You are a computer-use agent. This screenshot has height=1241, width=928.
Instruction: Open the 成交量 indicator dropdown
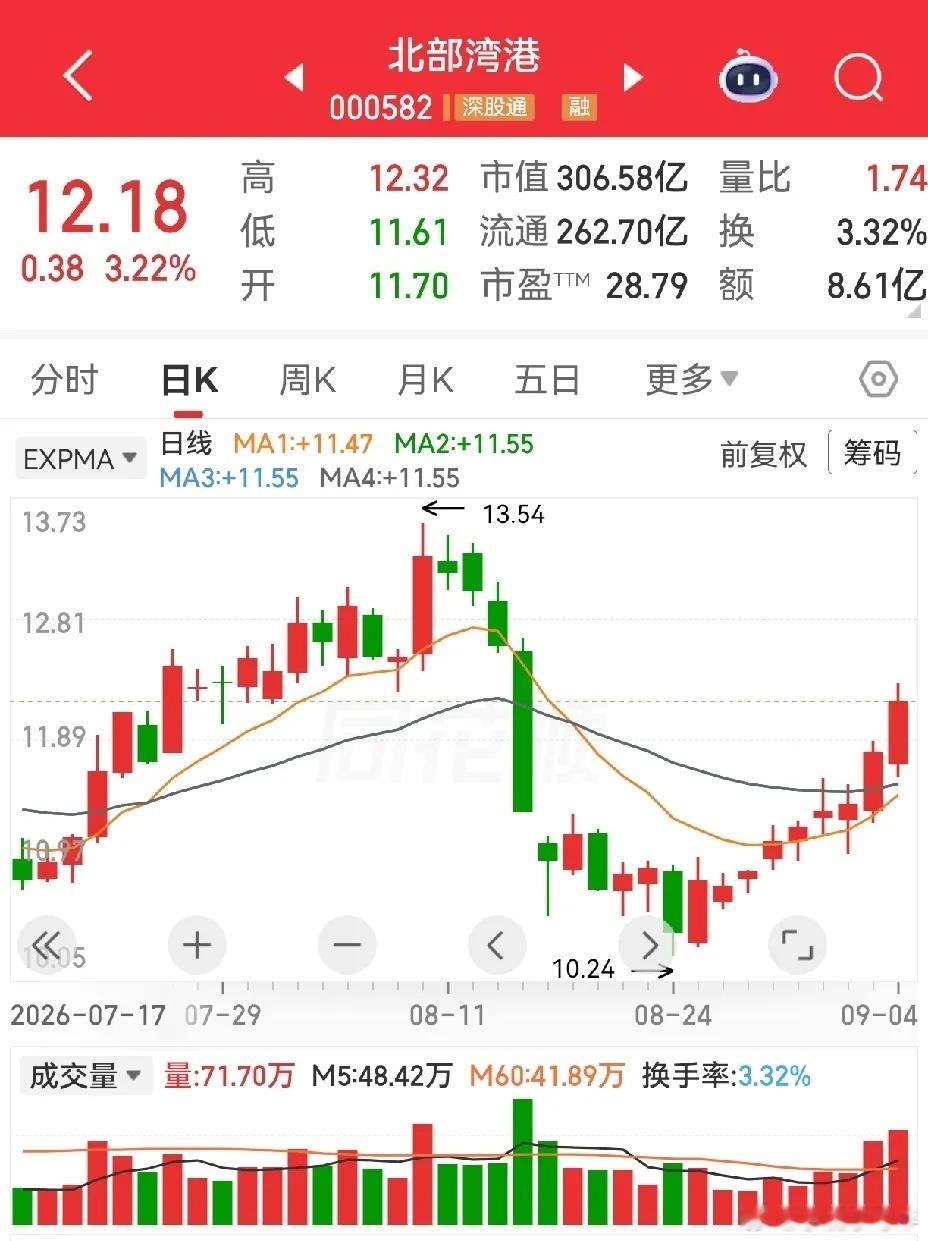(84, 1076)
